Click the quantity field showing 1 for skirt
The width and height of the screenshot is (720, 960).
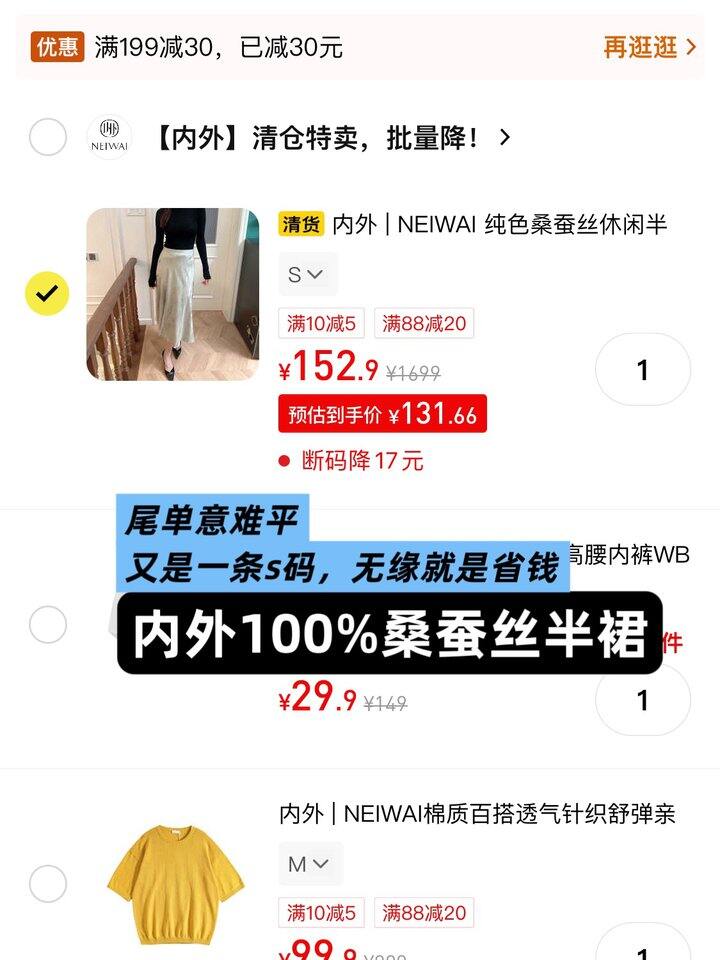645,369
